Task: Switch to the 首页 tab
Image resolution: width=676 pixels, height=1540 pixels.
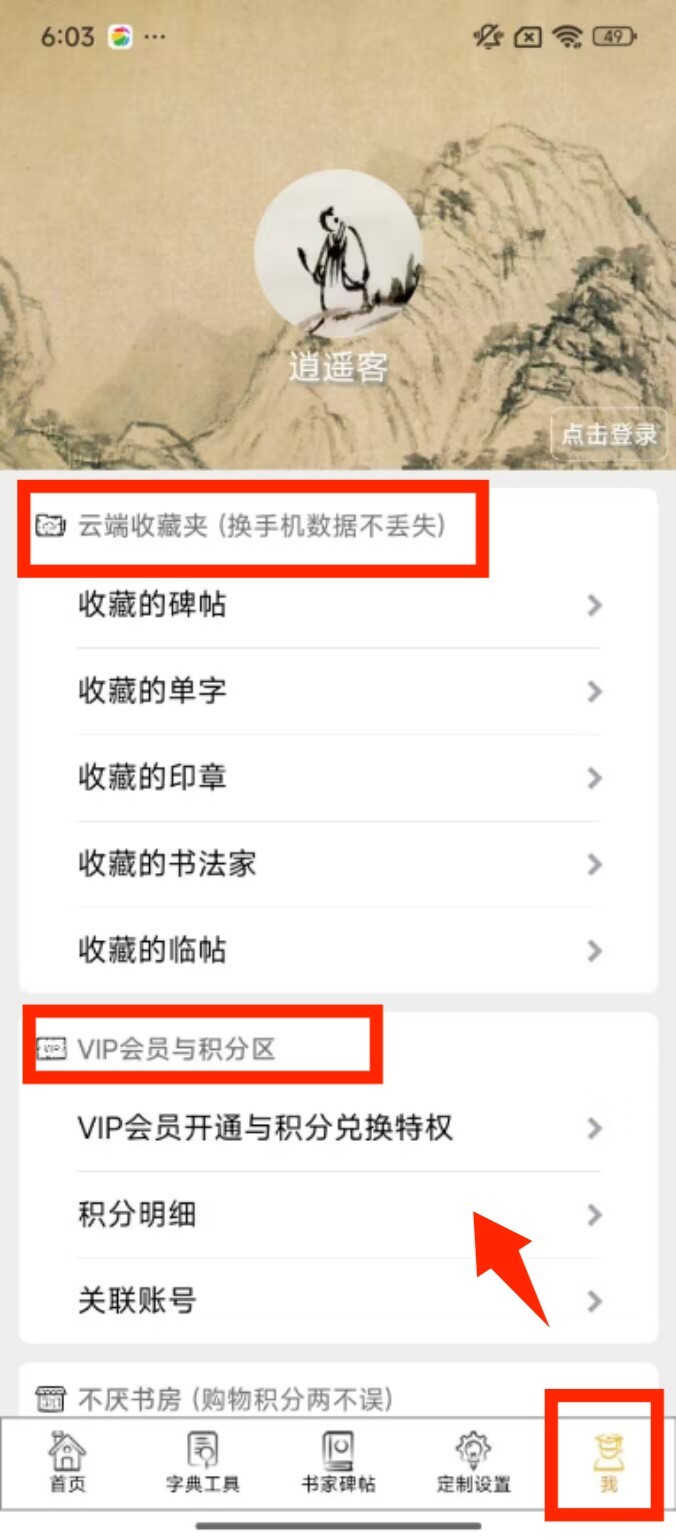Action: 68,1462
